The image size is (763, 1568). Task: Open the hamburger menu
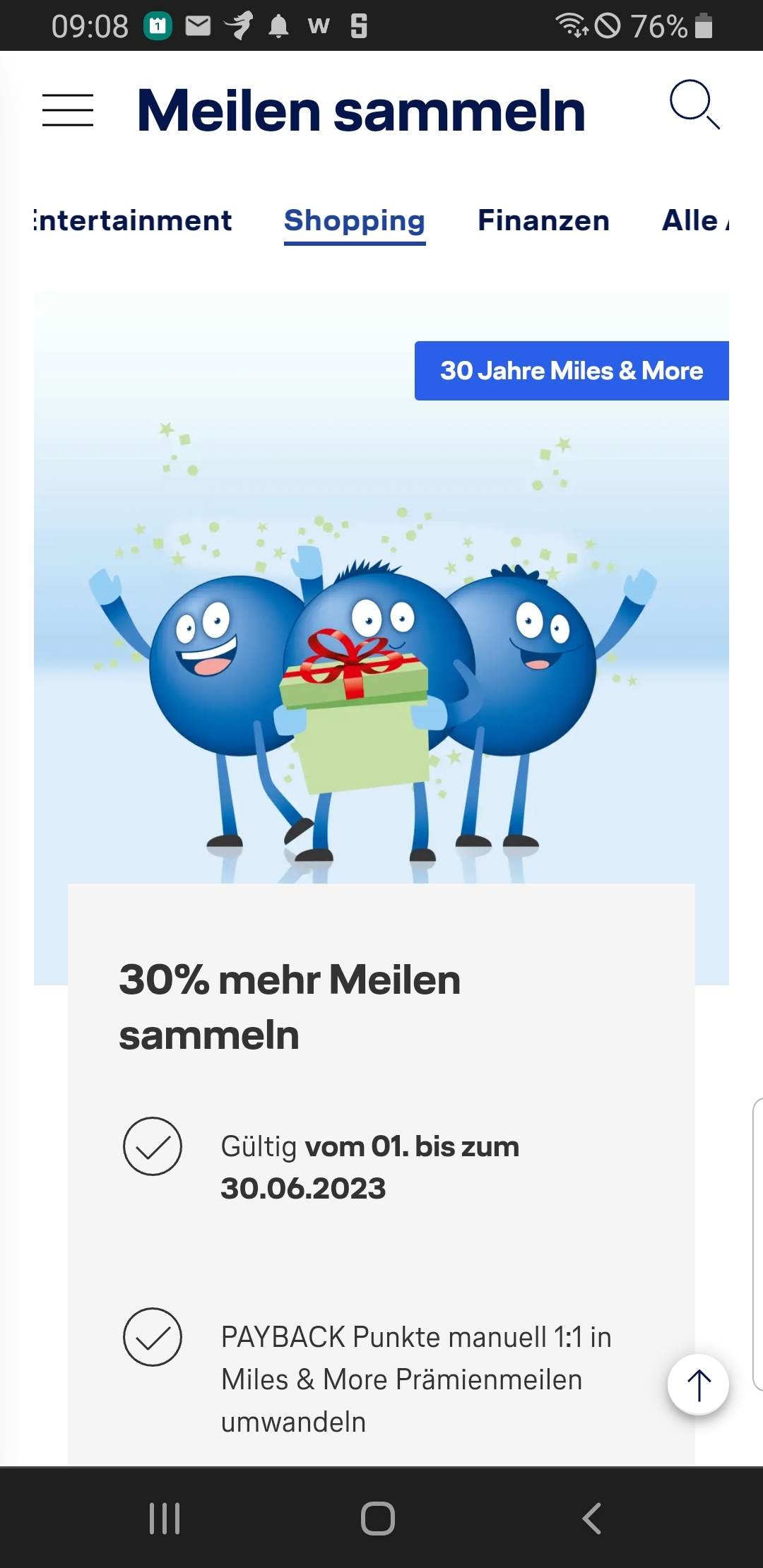tap(68, 111)
